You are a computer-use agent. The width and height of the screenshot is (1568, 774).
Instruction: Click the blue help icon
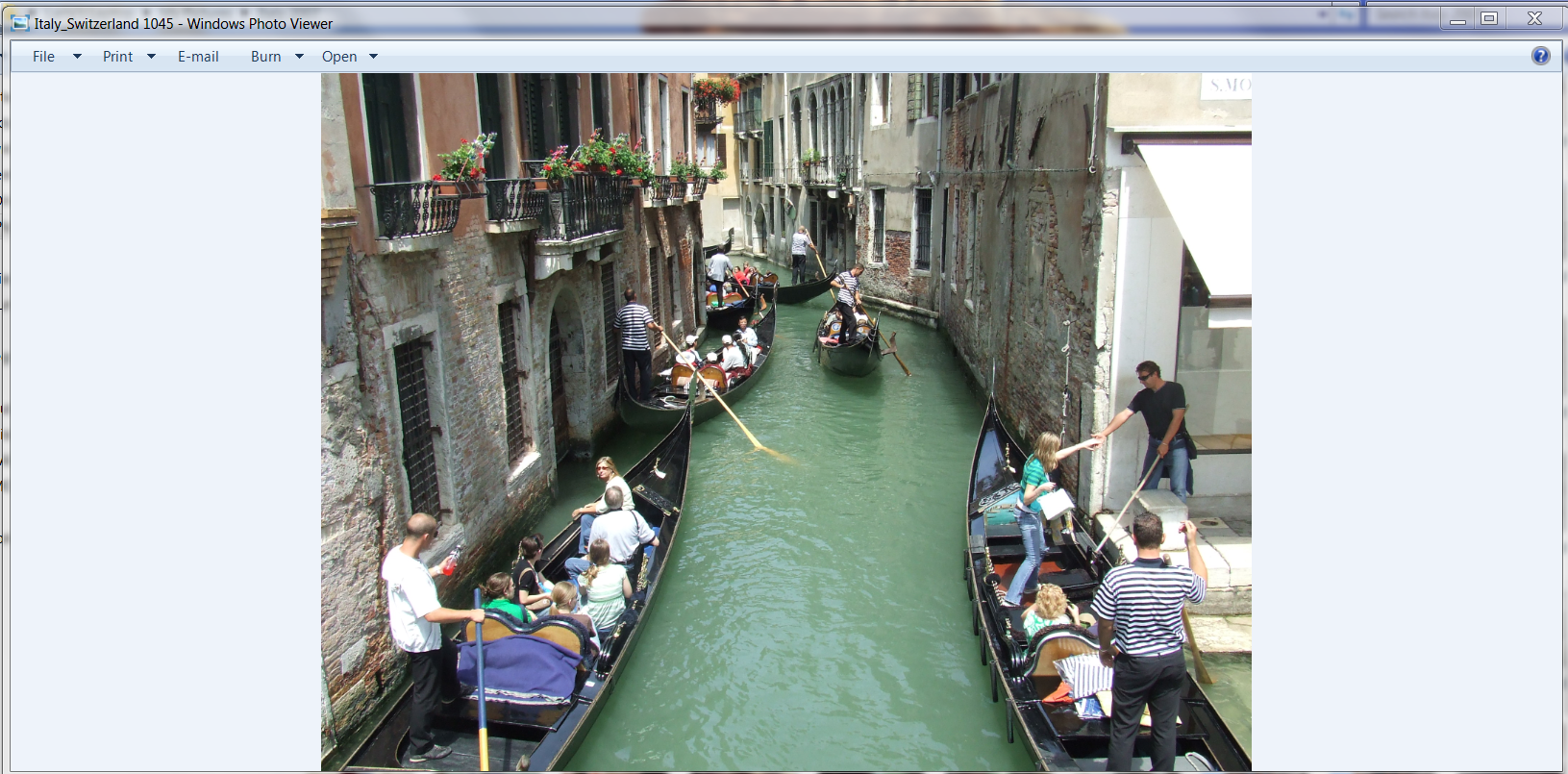[x=1540, y=56]
